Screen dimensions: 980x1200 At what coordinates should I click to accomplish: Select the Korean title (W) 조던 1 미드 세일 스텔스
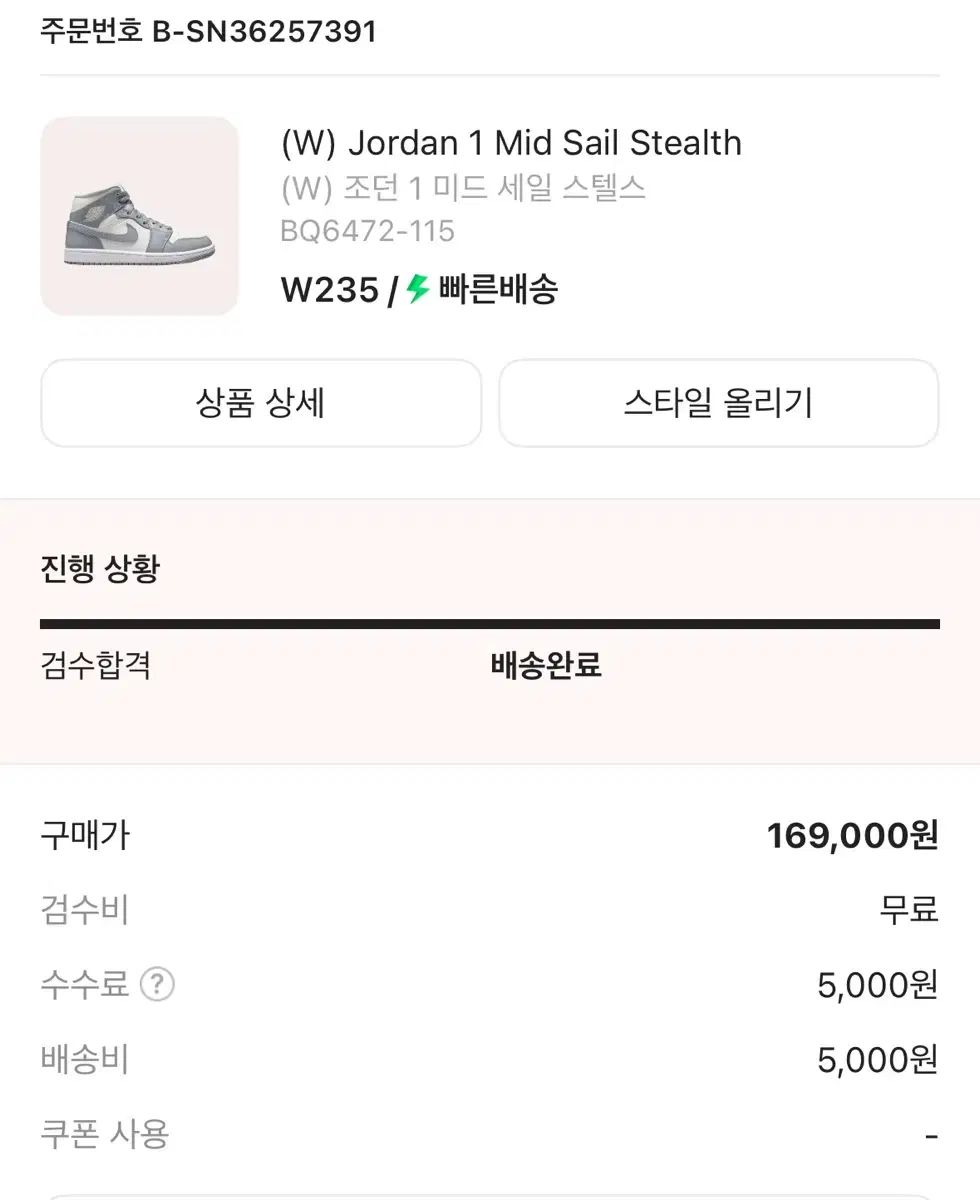click(464, 187)
